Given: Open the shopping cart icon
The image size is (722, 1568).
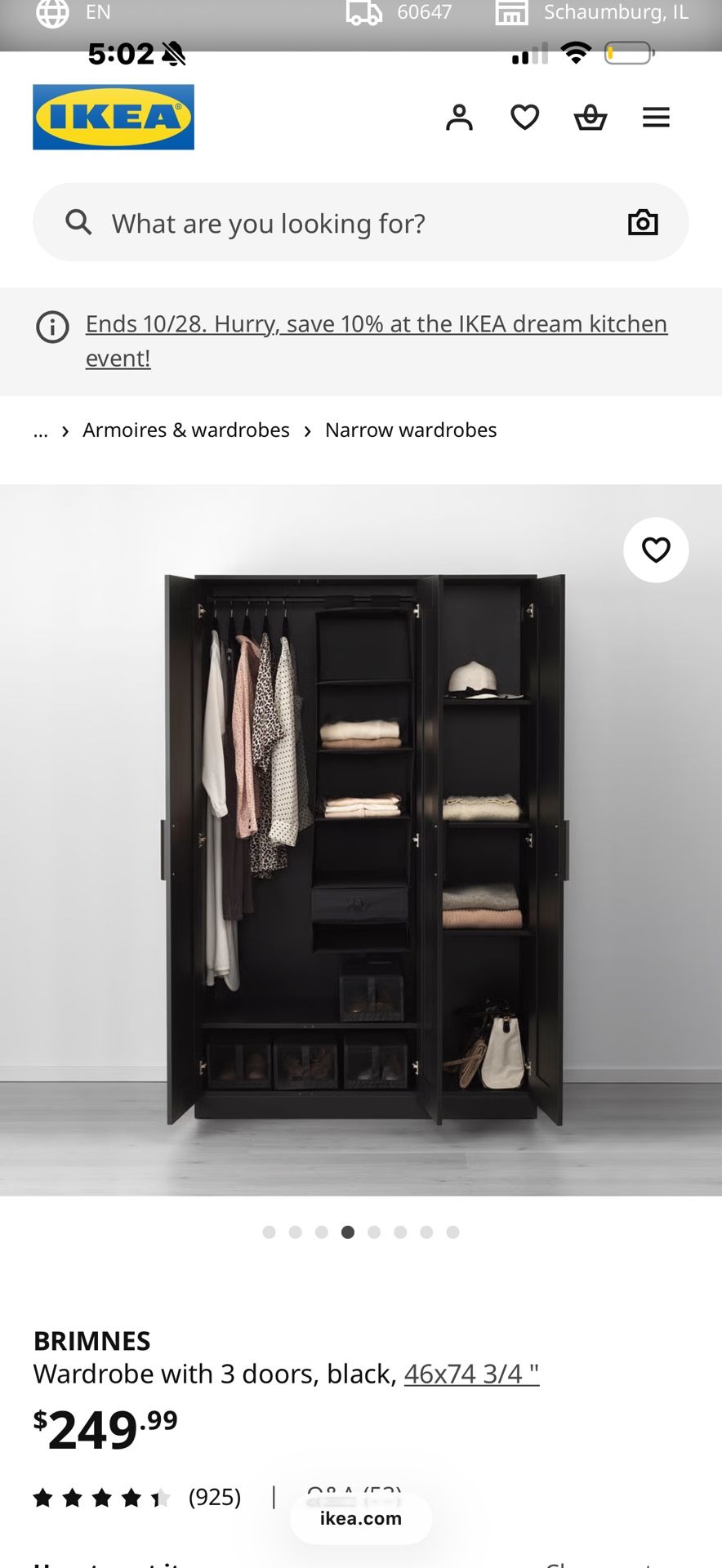Looking at the screenshot, I should point(590,118).
